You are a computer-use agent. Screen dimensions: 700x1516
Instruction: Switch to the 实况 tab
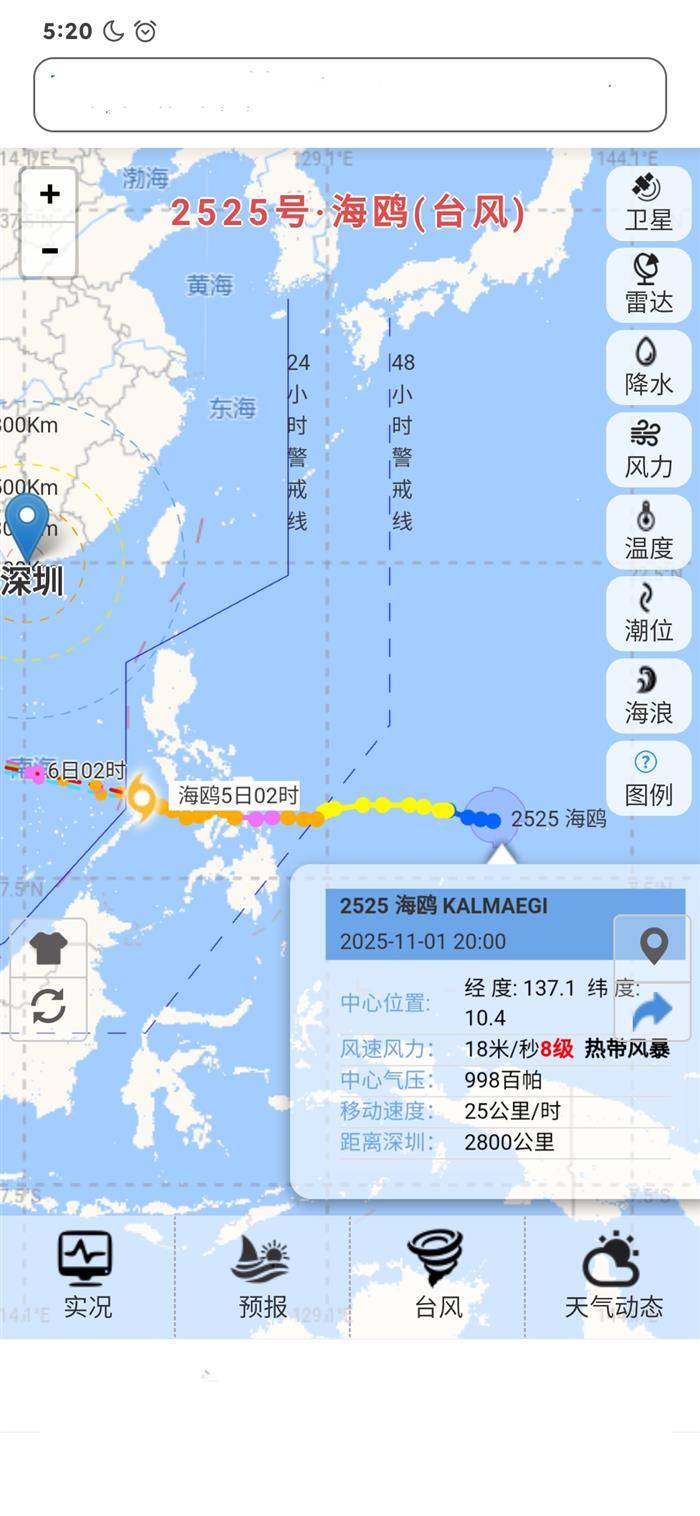[x=87, y=1275]
